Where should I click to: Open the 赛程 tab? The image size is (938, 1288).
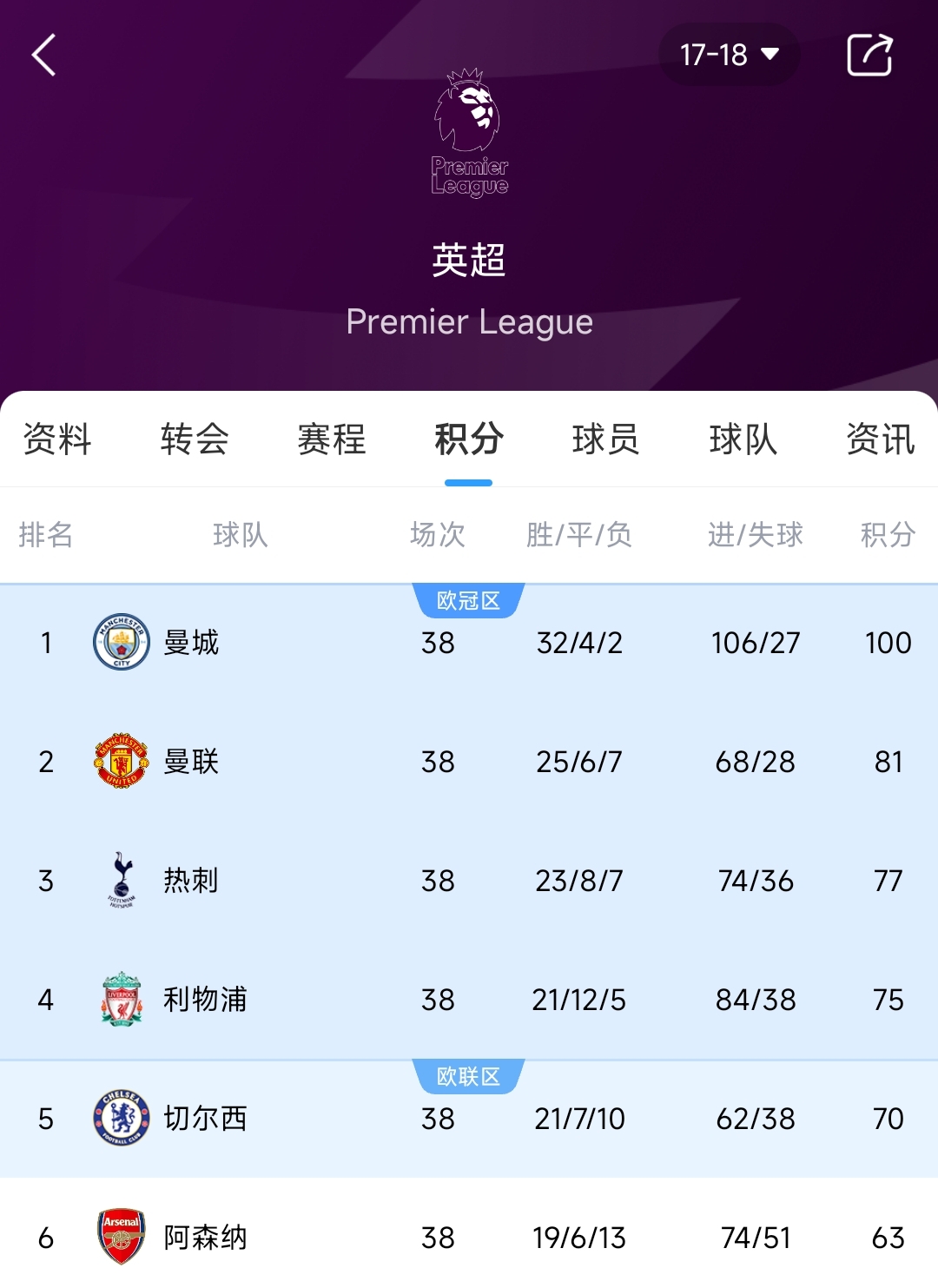[332, 439]
